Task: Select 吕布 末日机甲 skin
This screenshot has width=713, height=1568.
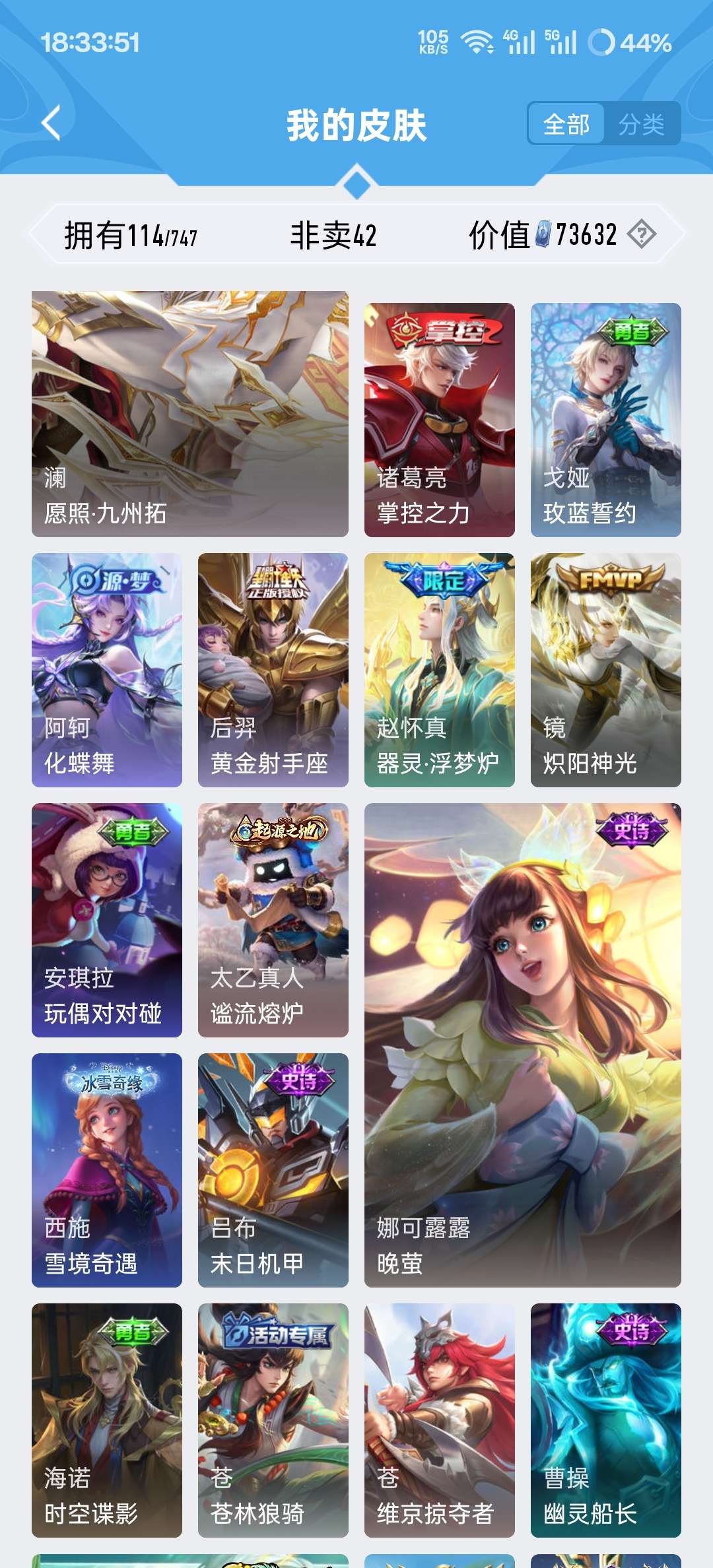Action: pos(273,1170)
